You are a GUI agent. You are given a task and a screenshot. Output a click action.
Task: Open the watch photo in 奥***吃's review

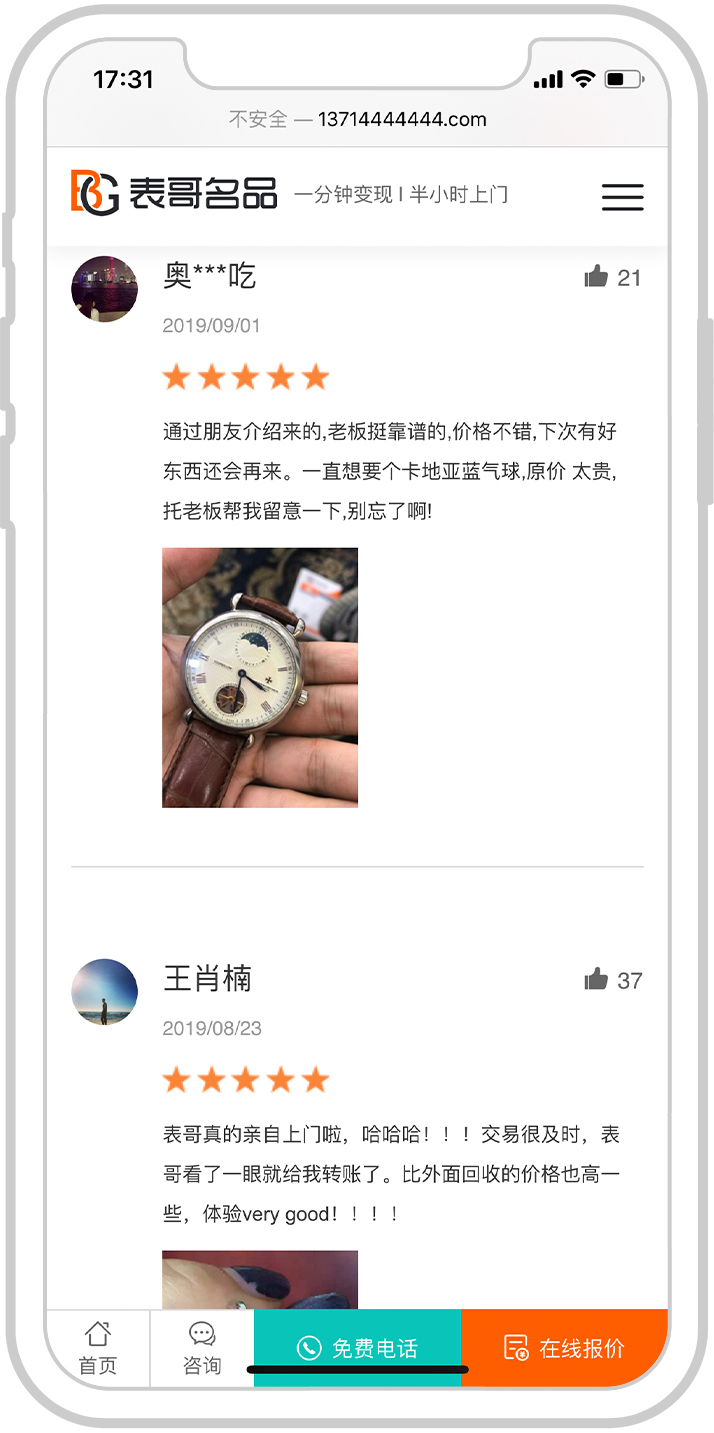coord(260,677)
